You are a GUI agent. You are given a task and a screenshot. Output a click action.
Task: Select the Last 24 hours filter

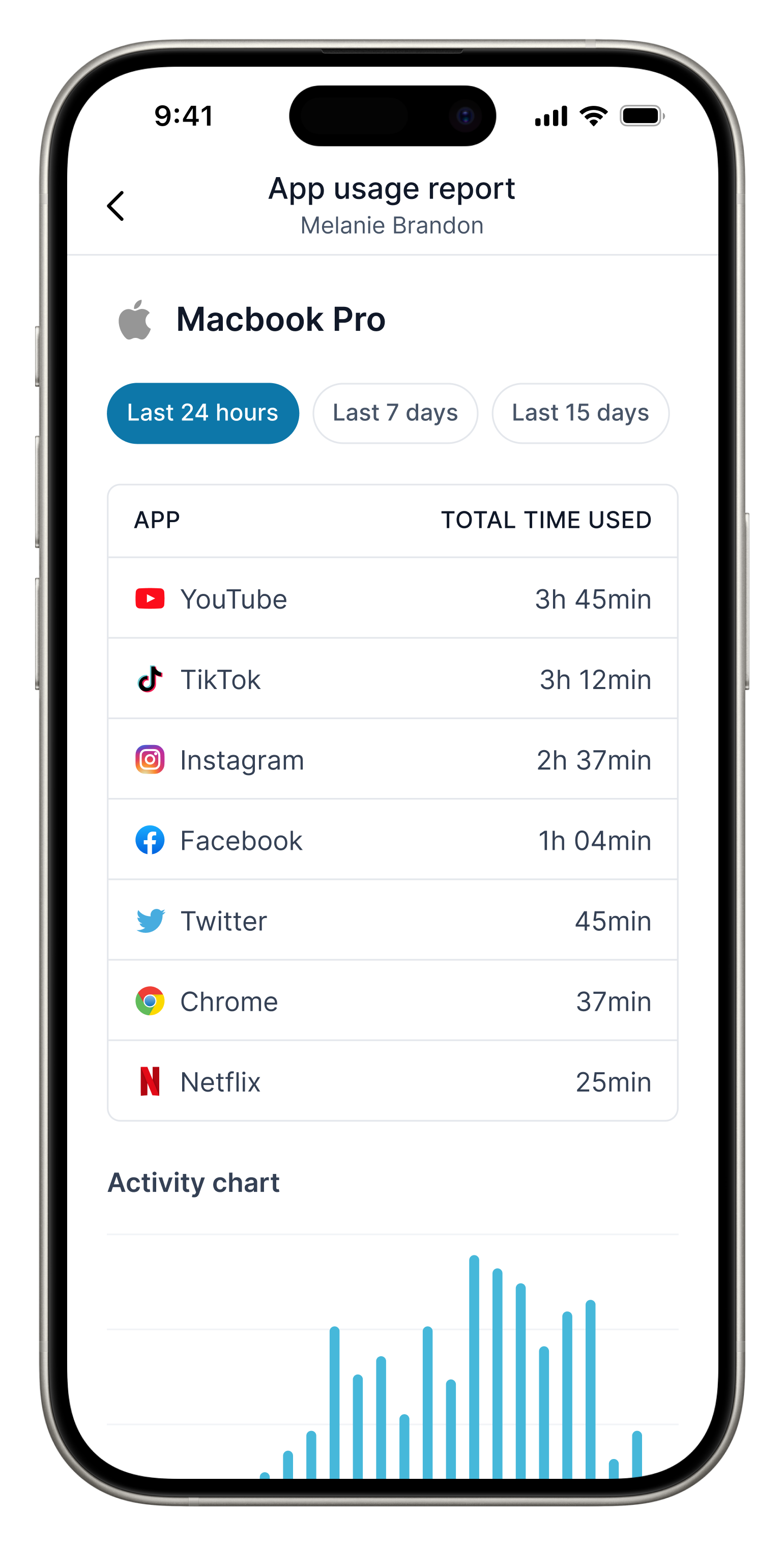(202, 413)
